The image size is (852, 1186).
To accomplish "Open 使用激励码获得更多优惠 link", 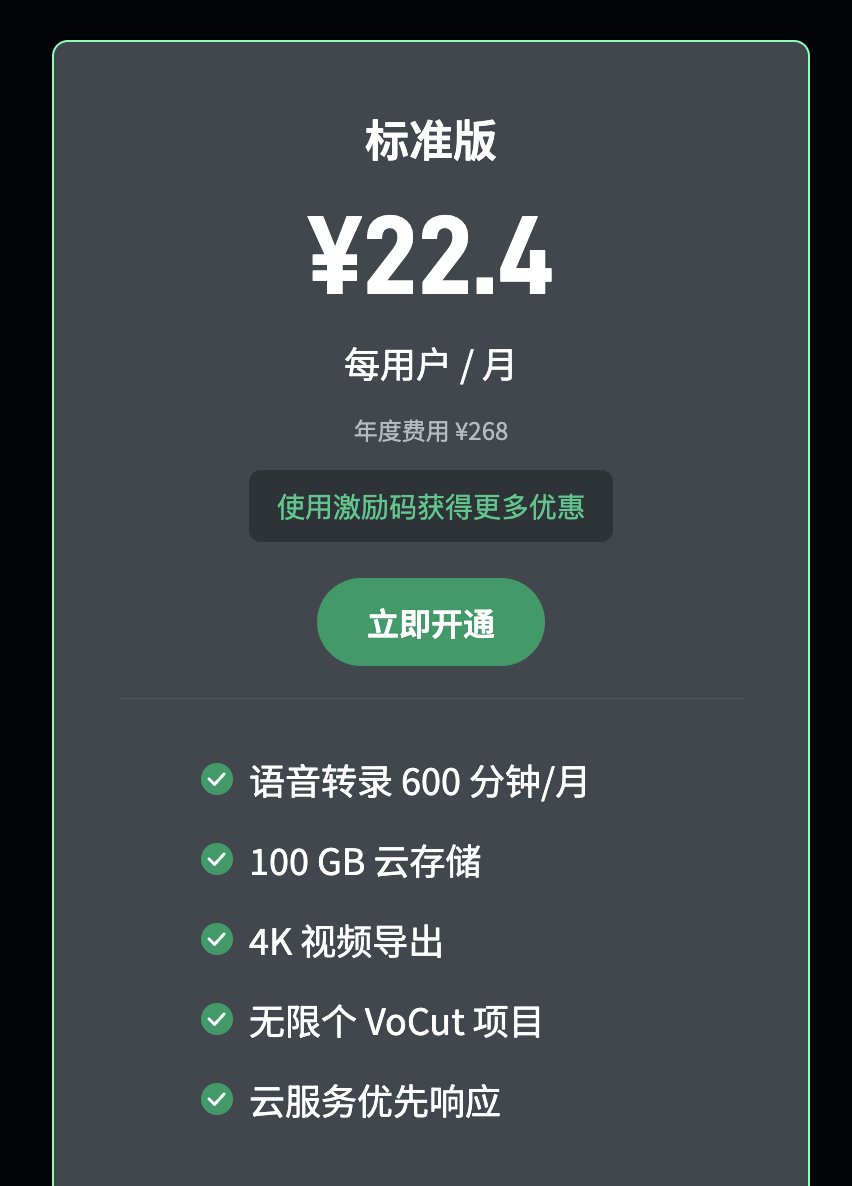I will [x=430, y=506].
